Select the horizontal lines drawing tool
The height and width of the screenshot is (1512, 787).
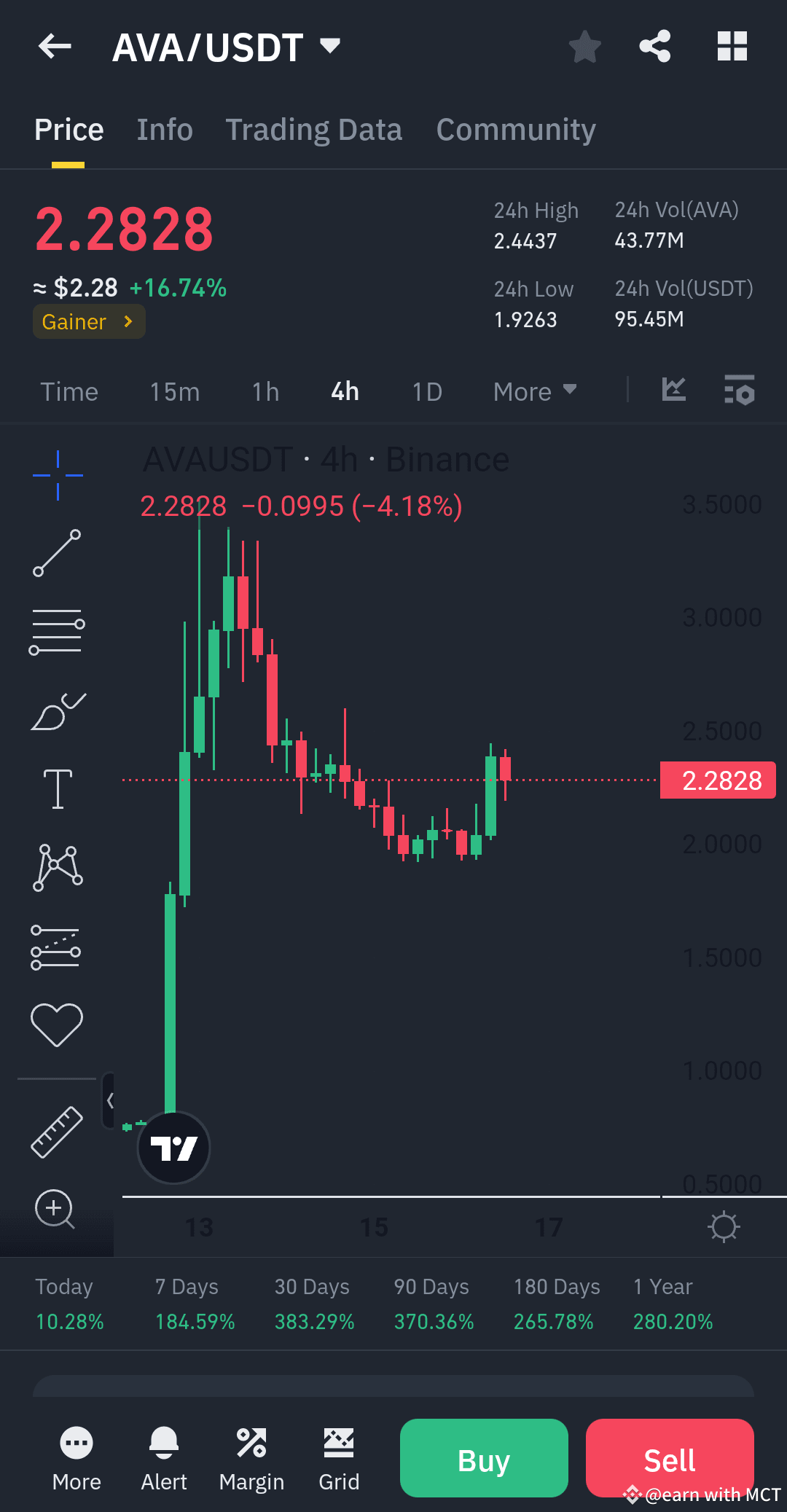[57, 630]
